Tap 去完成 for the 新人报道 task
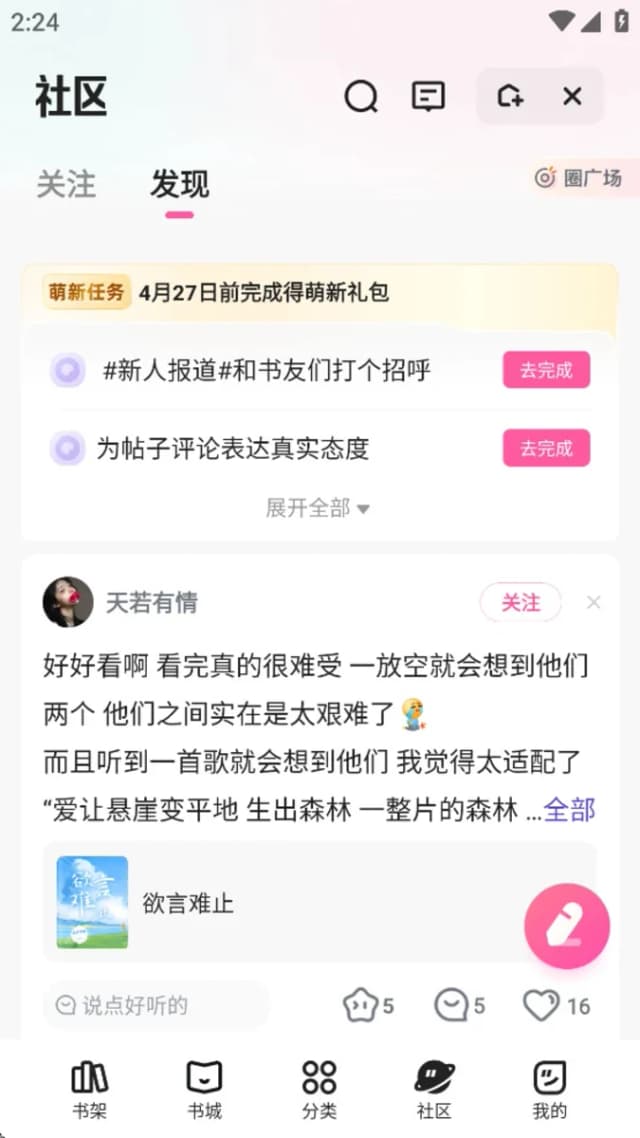This screenshot has height=1138, width=640. tap(546, 370)
